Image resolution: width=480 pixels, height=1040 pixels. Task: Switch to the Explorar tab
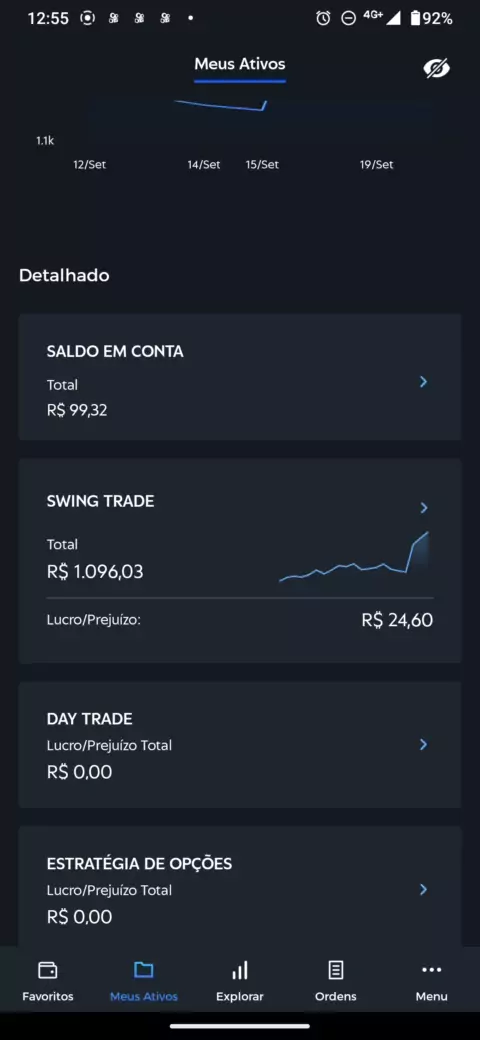(x=240, y=981)
